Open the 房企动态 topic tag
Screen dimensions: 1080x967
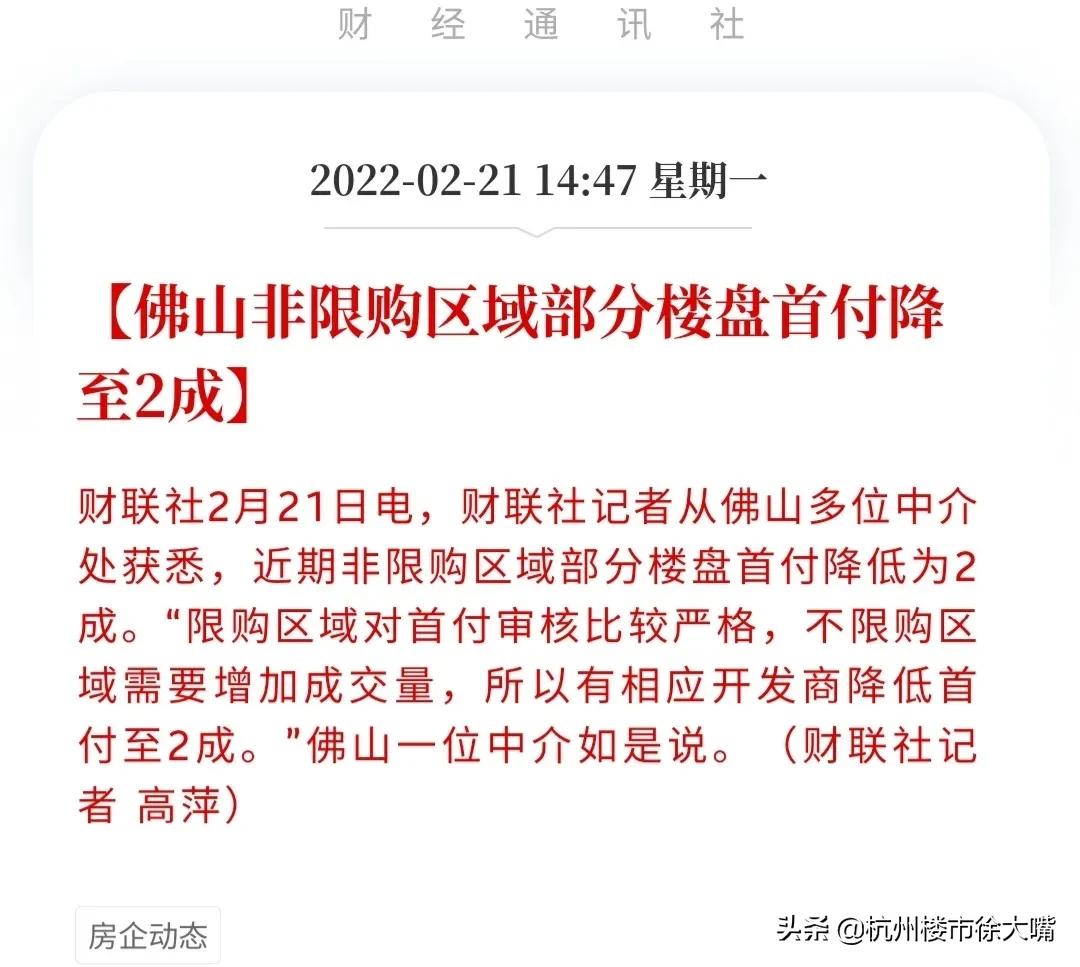[x=147, y=935]
